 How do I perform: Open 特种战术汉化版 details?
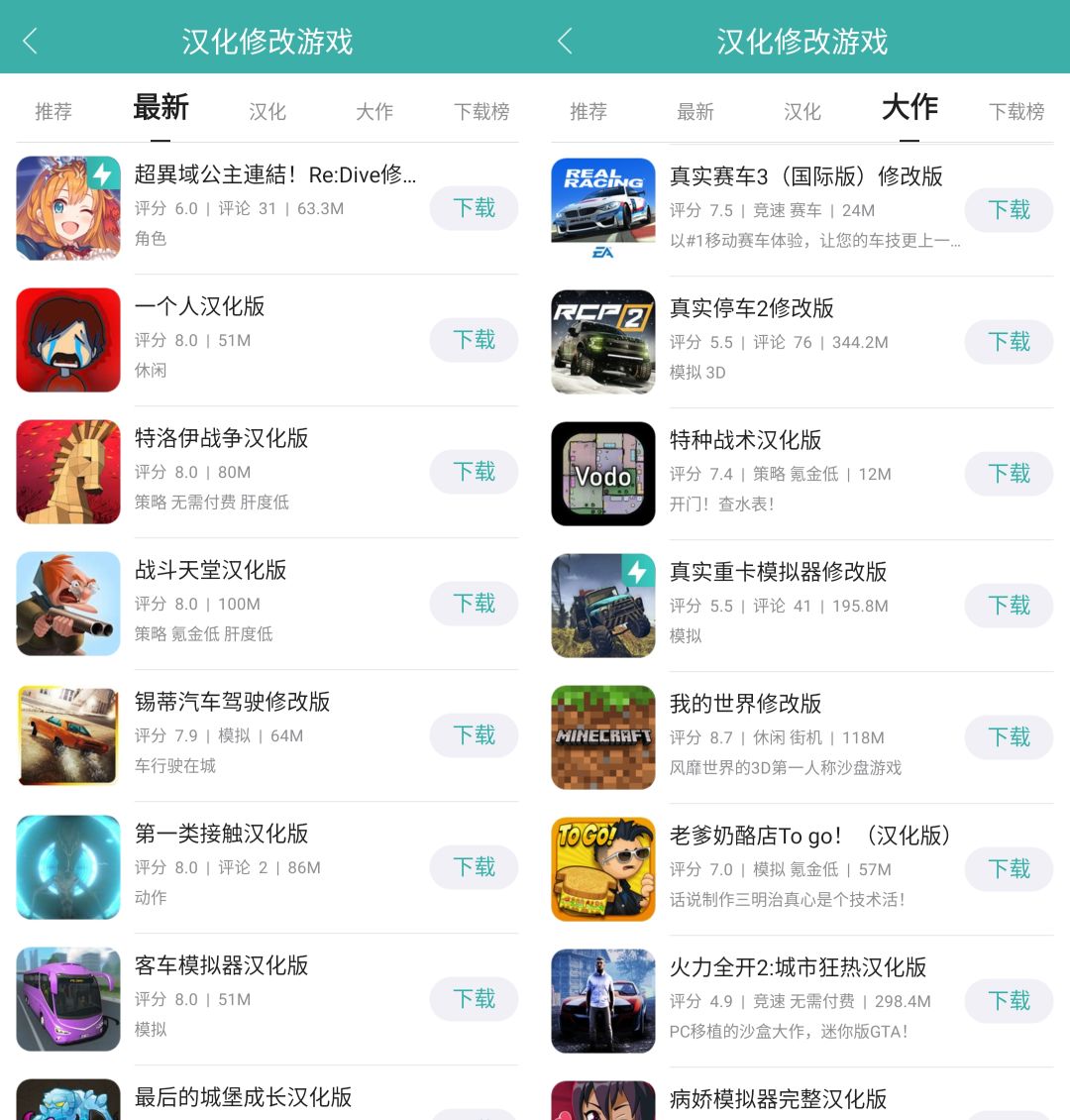pyautogui.click(x=745, y=440)
